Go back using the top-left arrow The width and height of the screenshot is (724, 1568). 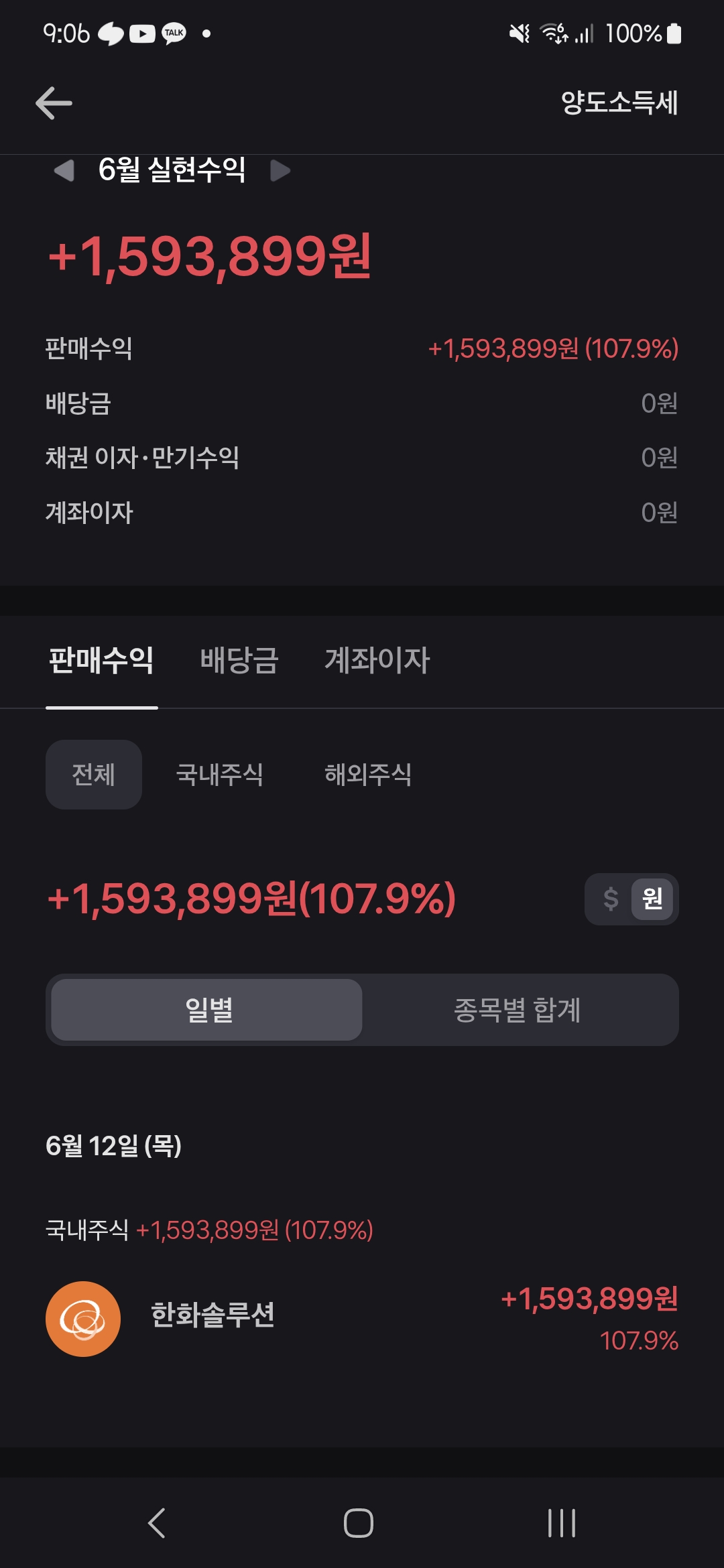coord(54,103)
